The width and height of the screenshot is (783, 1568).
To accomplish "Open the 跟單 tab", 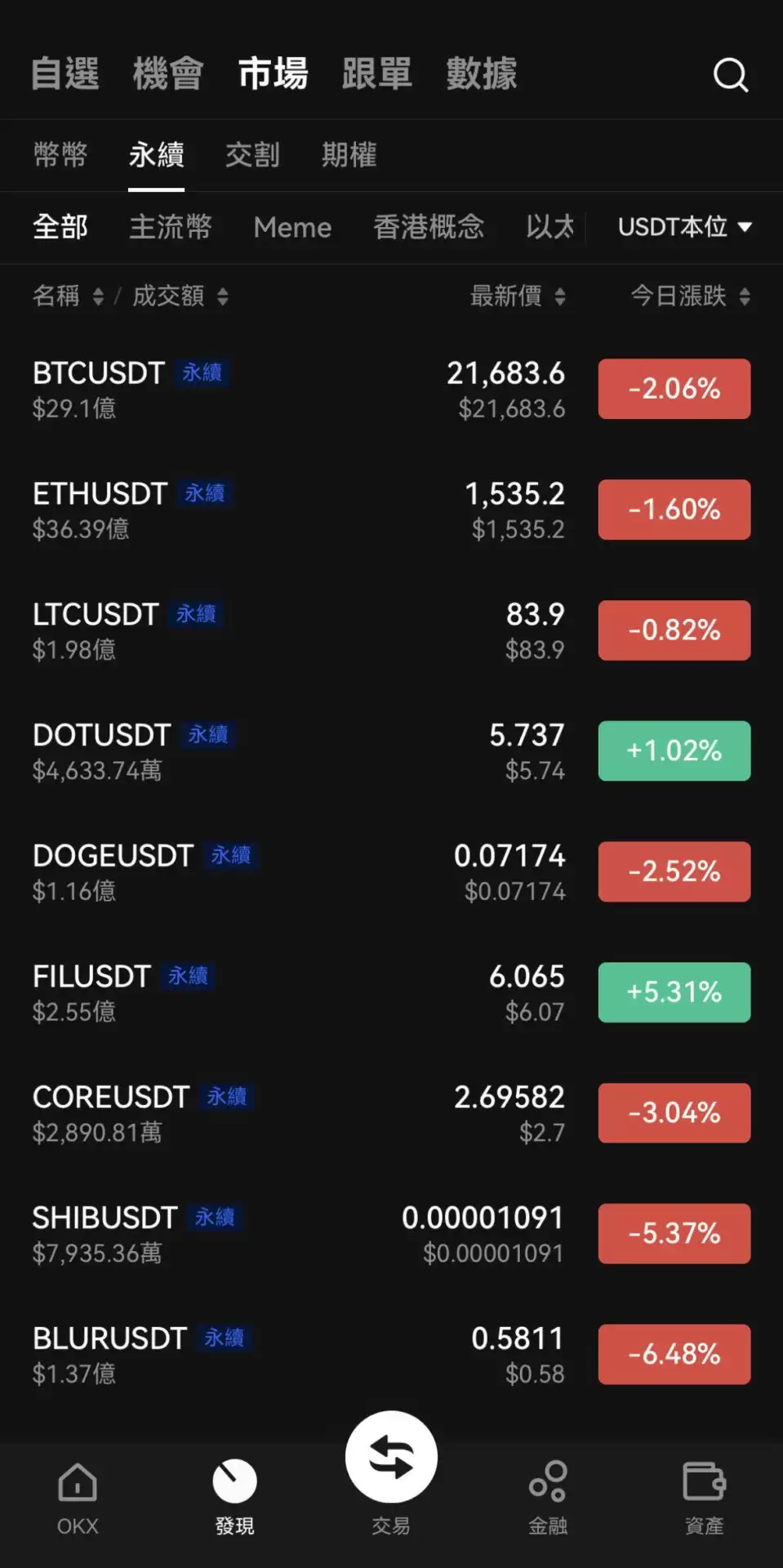I will click(x=376, y=73).
